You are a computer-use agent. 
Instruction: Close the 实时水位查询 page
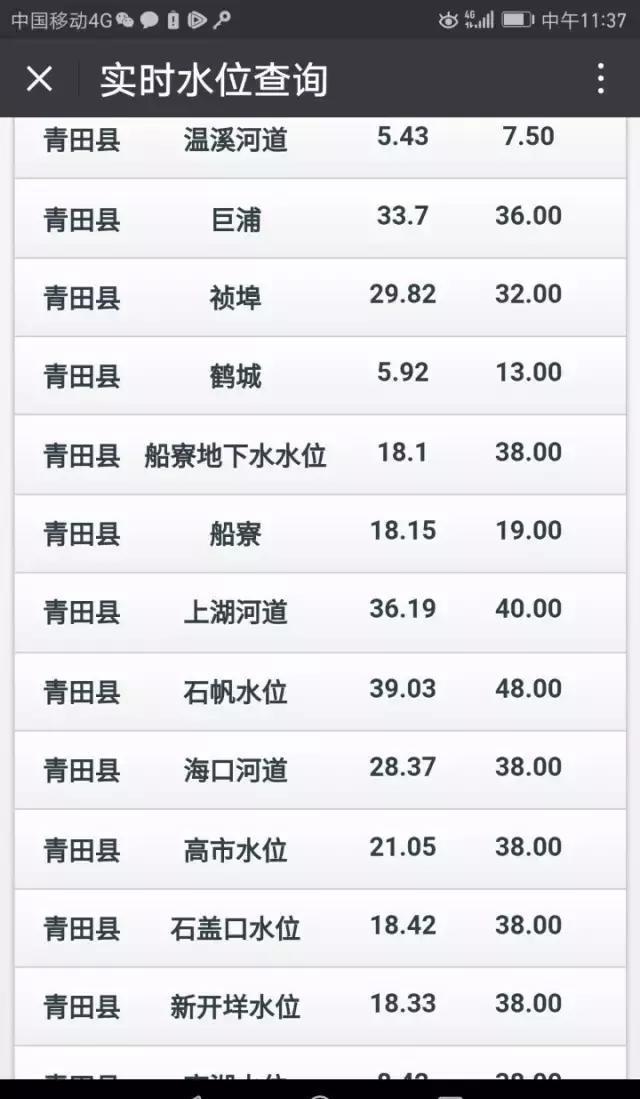pyautogui.click(x=39, y=79)
